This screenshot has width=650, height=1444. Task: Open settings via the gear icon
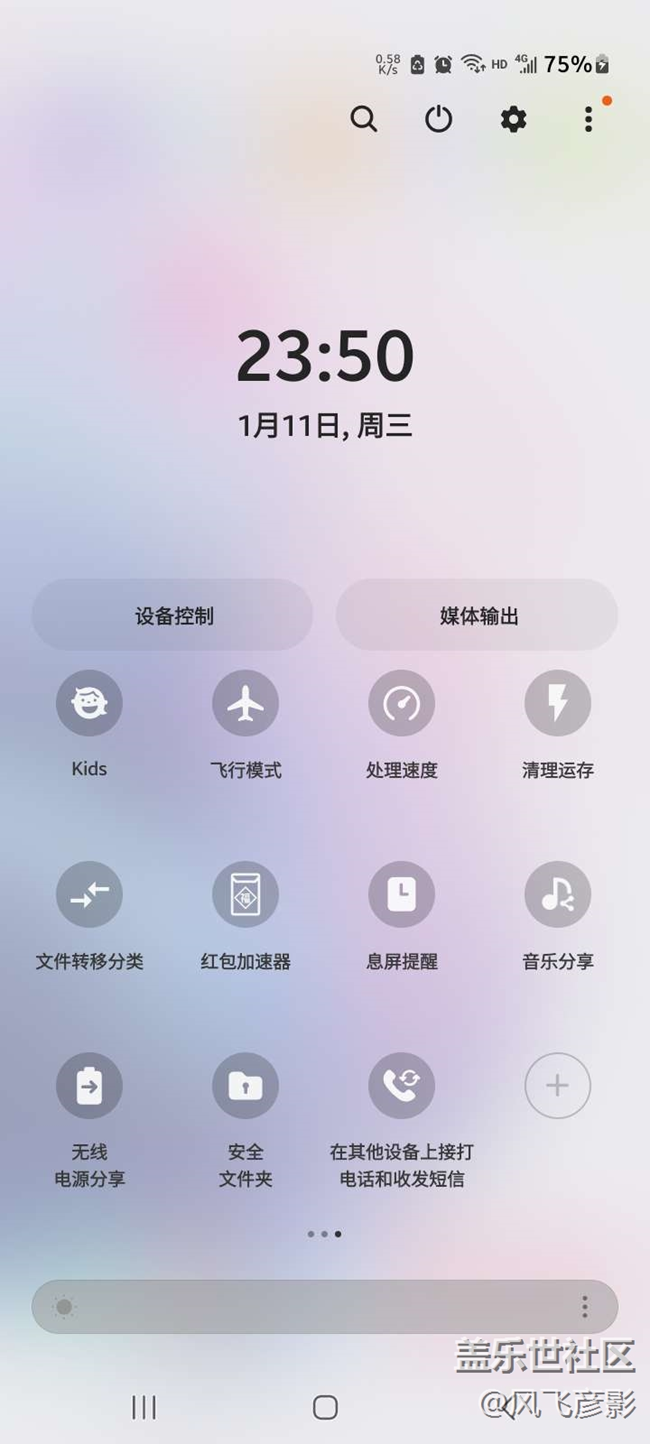513,120
